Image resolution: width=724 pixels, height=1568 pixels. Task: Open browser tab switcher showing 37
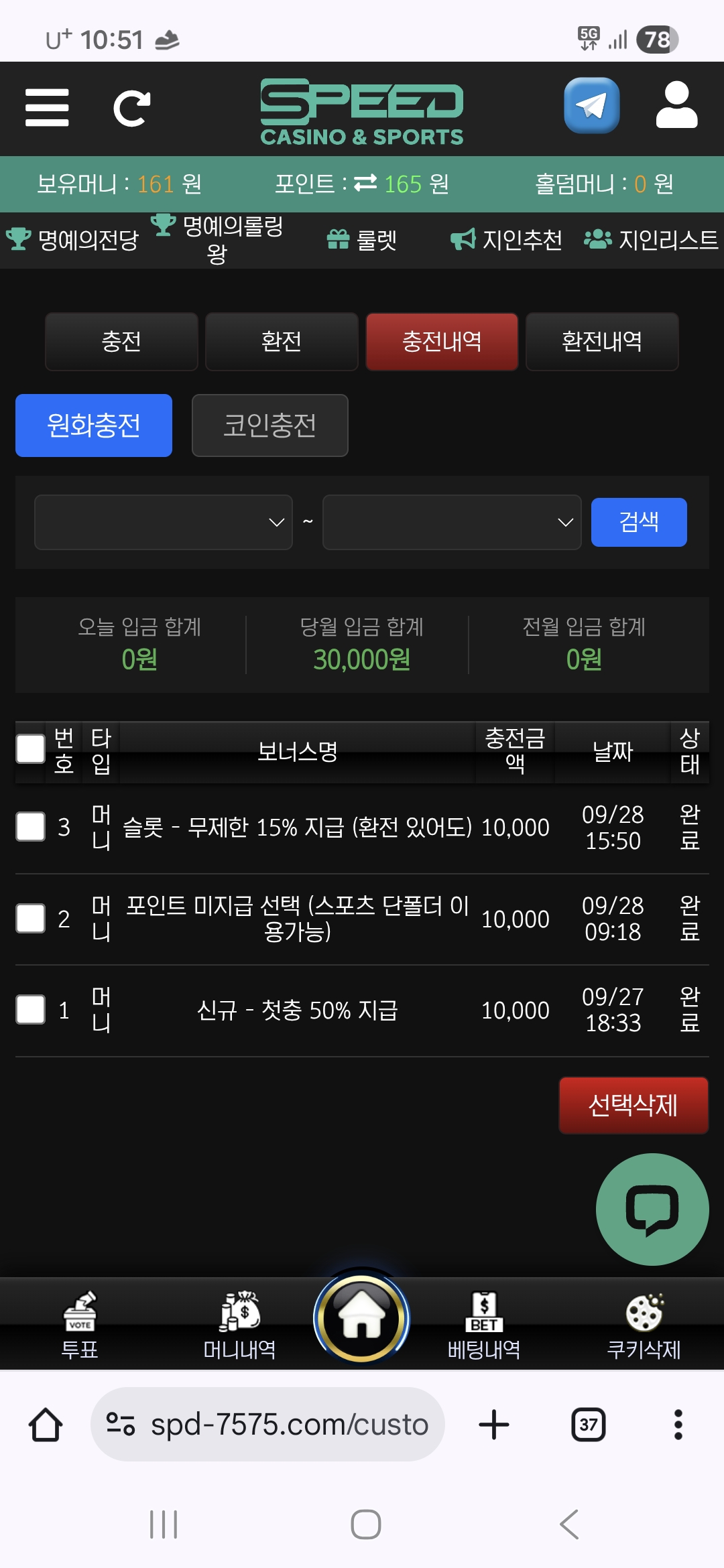588,1424
